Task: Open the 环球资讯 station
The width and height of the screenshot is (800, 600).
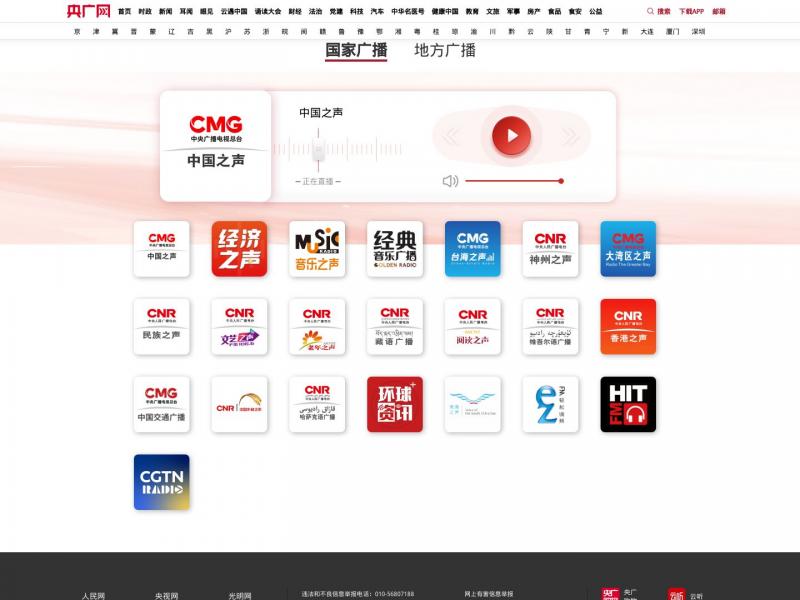Action: pos(395,404)
